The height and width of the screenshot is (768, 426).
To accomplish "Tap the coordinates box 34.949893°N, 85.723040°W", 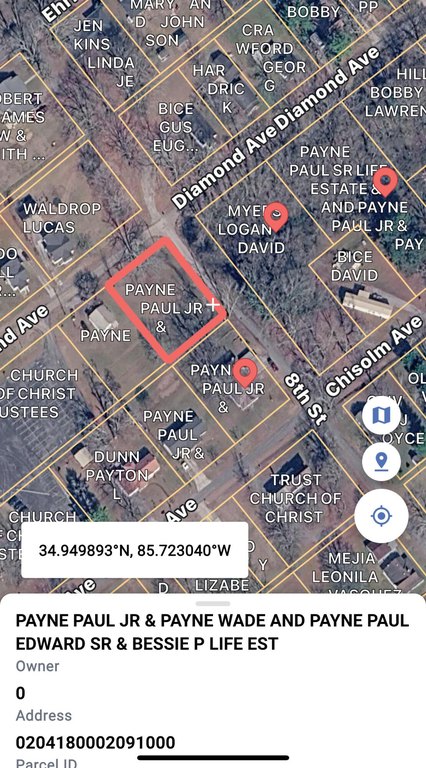I will (135, 550).
